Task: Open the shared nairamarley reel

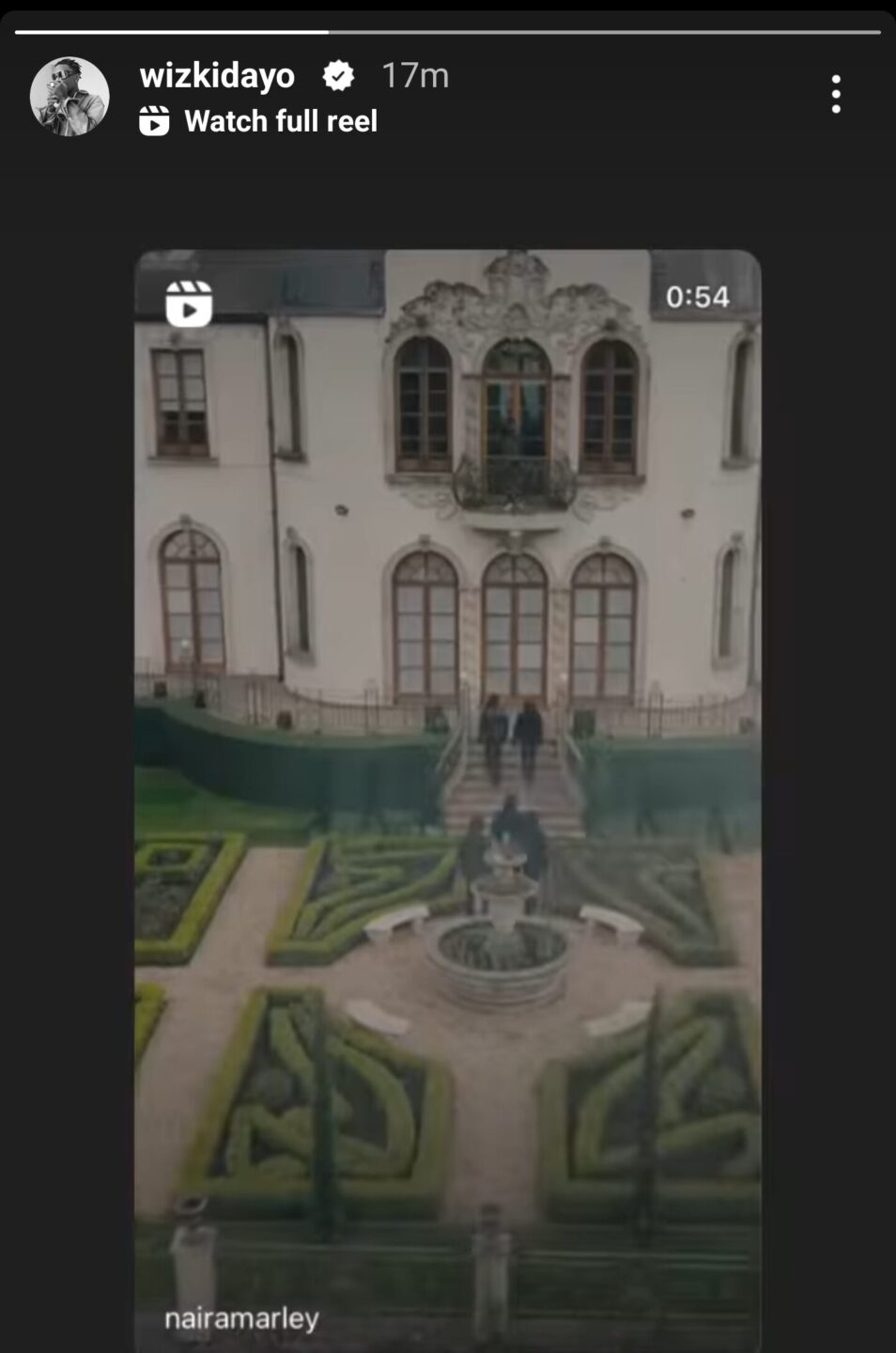Action: pyautogui.click(x=447, y=799)
